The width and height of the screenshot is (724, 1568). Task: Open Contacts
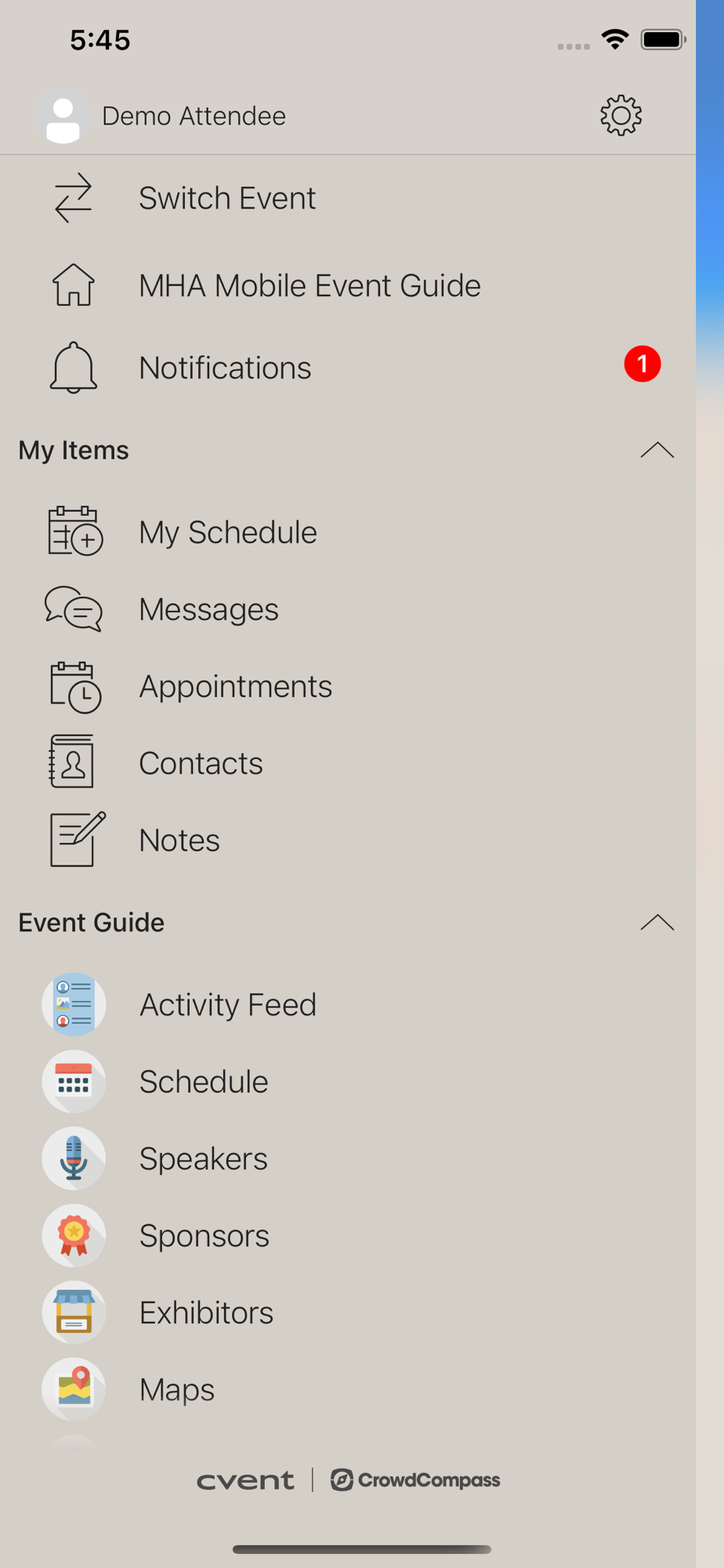pos(348,763)
